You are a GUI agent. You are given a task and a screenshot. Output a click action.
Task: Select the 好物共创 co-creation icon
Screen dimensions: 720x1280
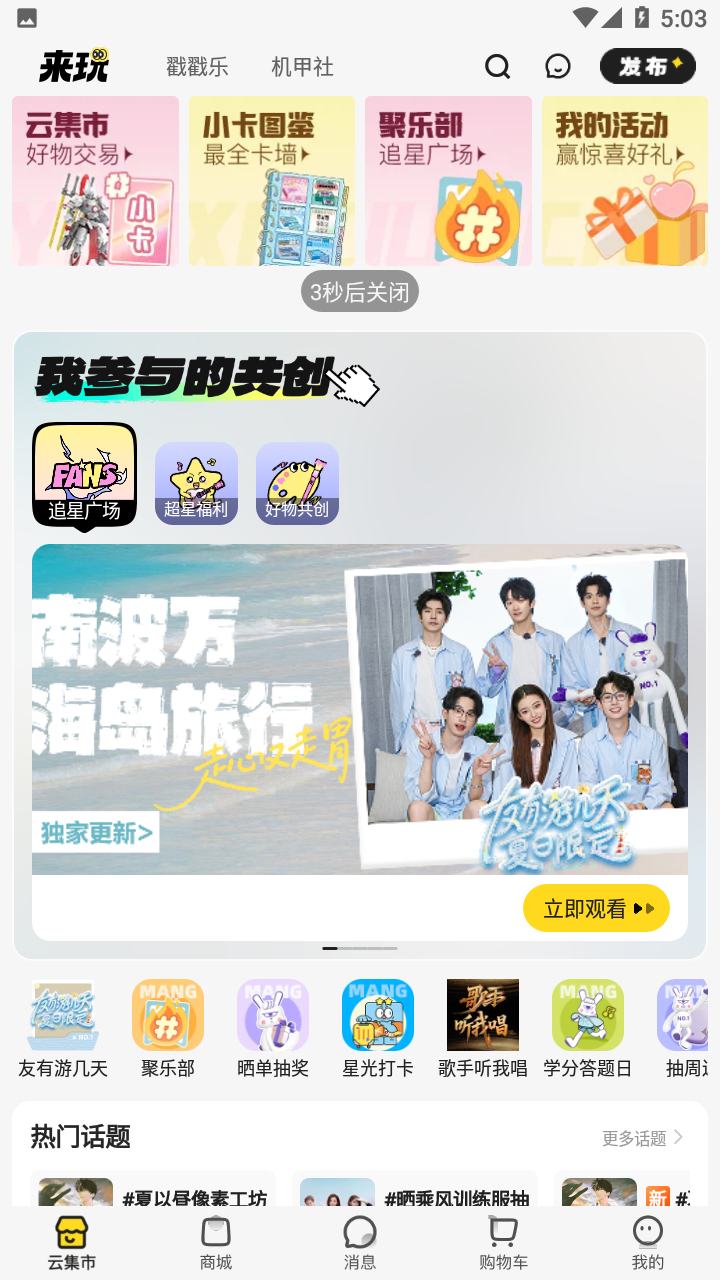[x=297, y=483]
